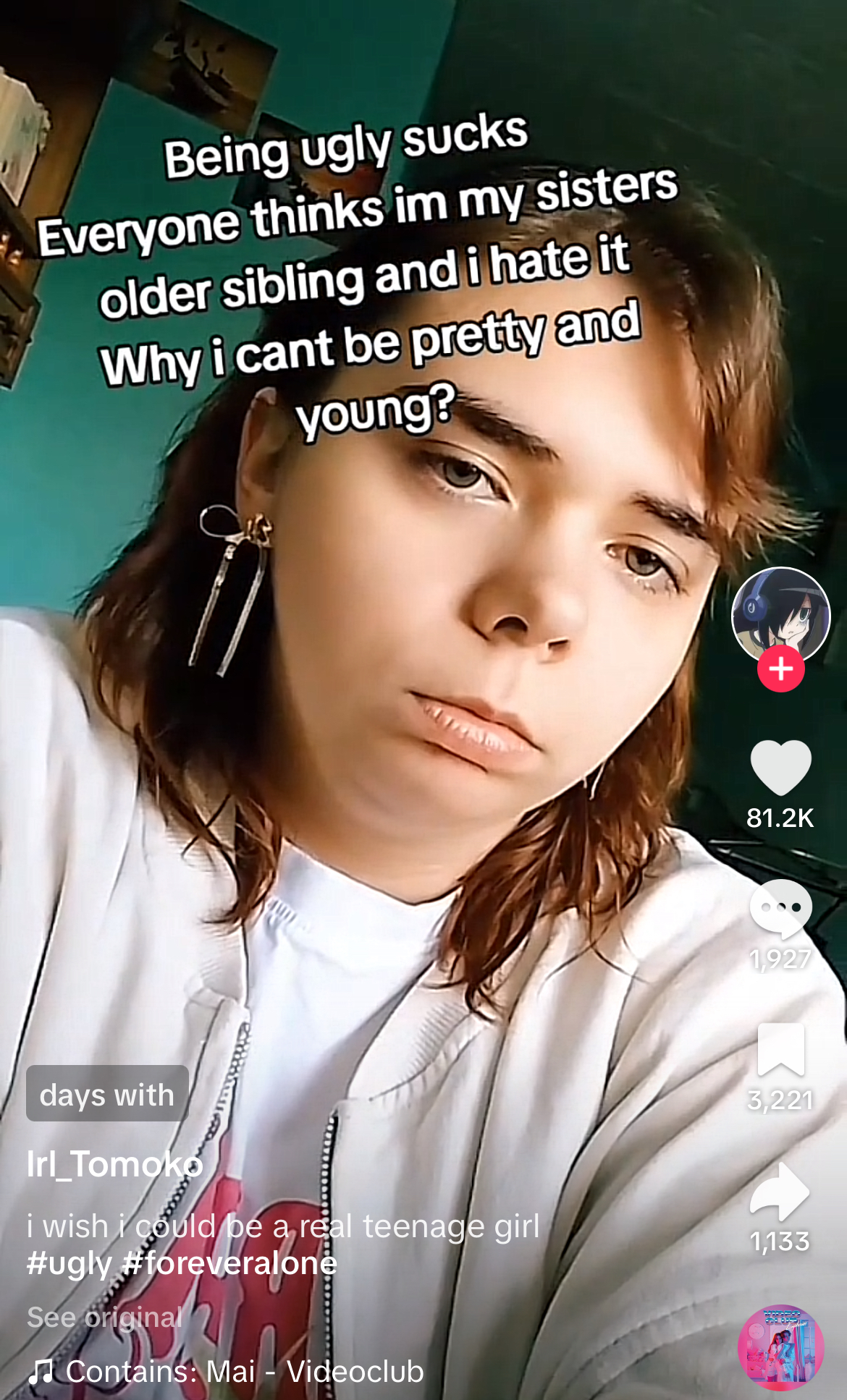
Task: Open the #foreveralone hashtag
Action: pos(230,1263)
